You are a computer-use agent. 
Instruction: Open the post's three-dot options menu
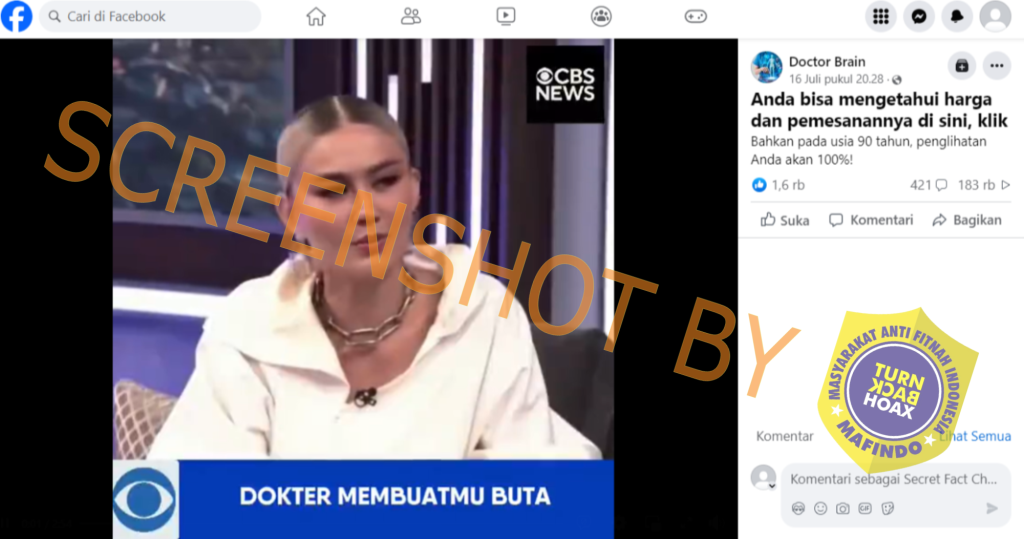pos(997,66)
